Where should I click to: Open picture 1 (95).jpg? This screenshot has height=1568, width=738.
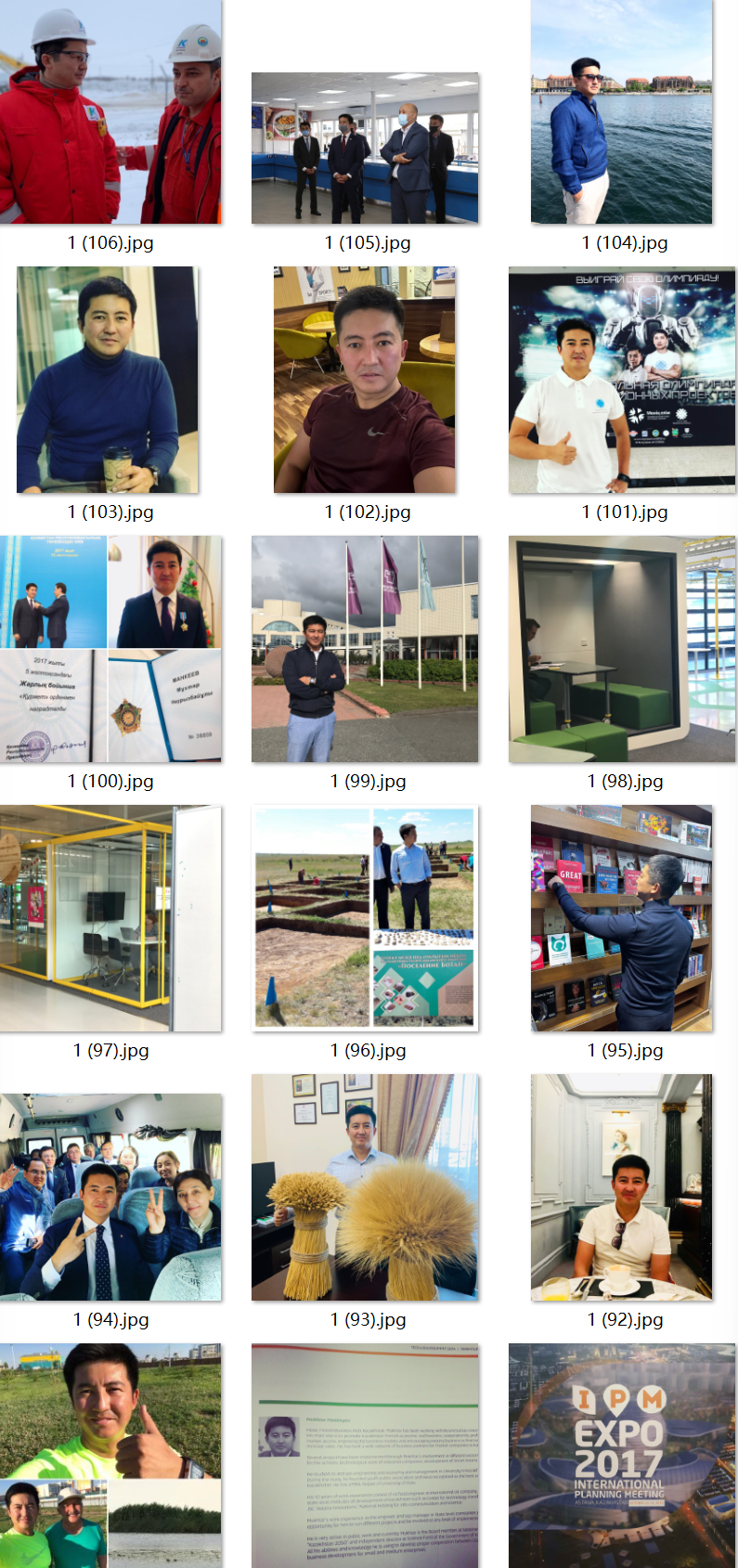621,918
